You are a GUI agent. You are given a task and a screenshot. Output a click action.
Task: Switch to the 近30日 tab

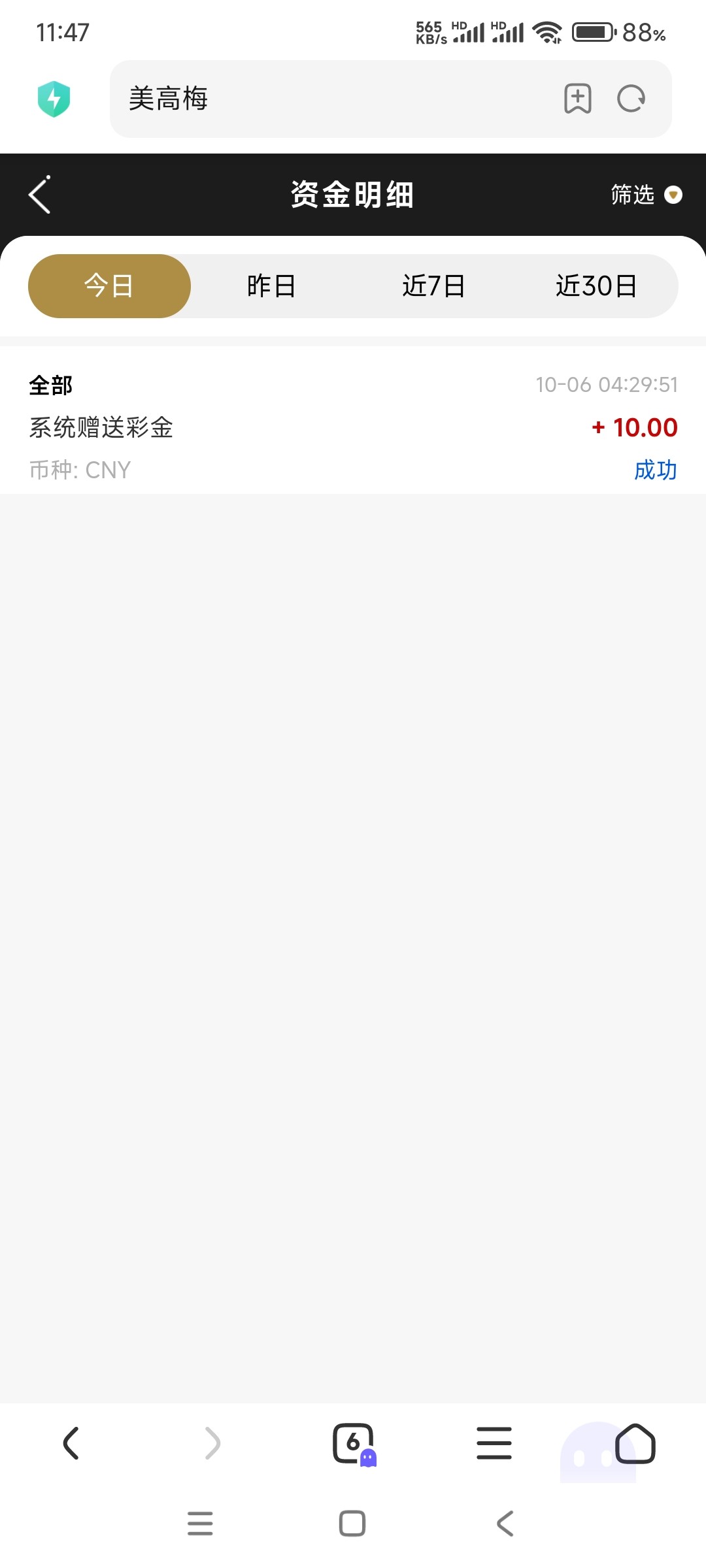pyautogui.click(x=596, y=286)
